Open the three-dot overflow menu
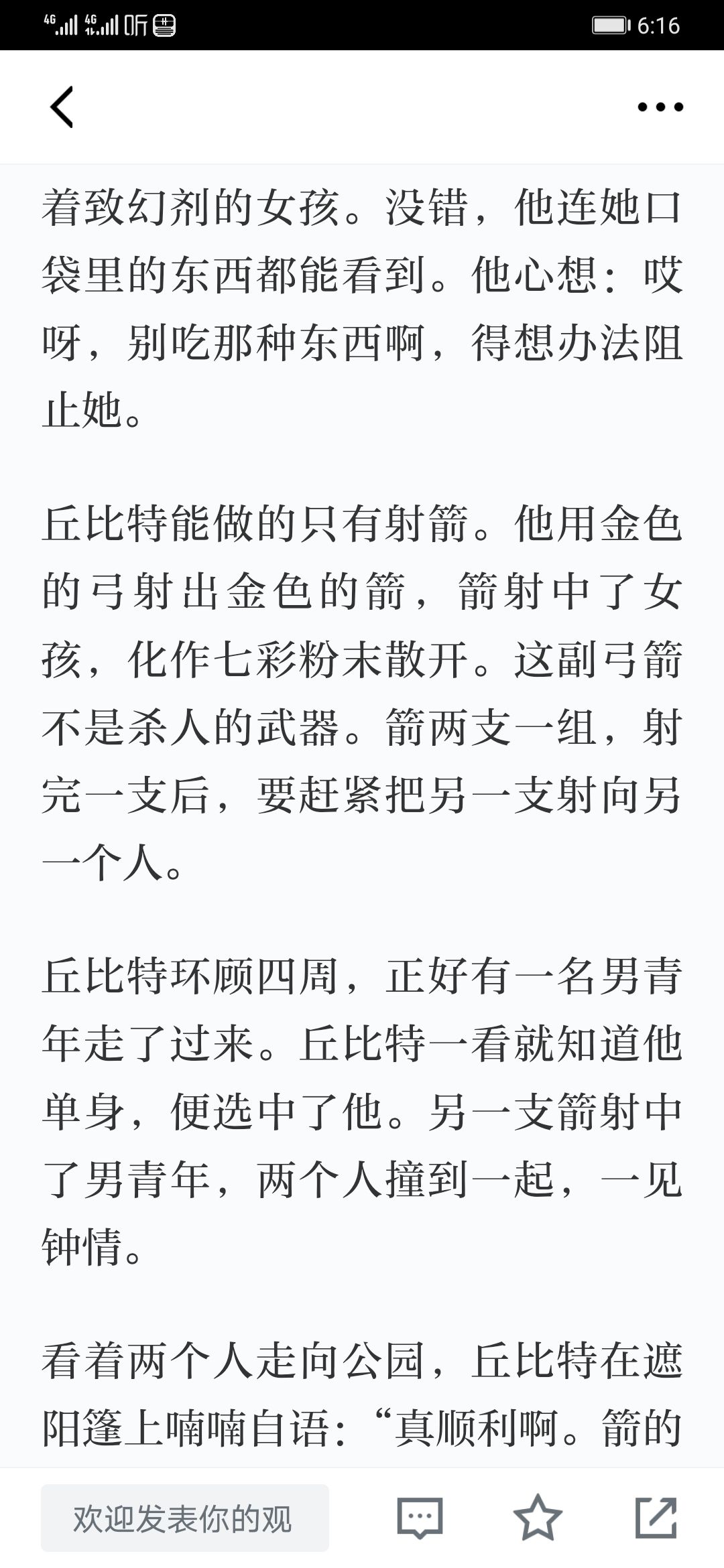 pos(660,107)
